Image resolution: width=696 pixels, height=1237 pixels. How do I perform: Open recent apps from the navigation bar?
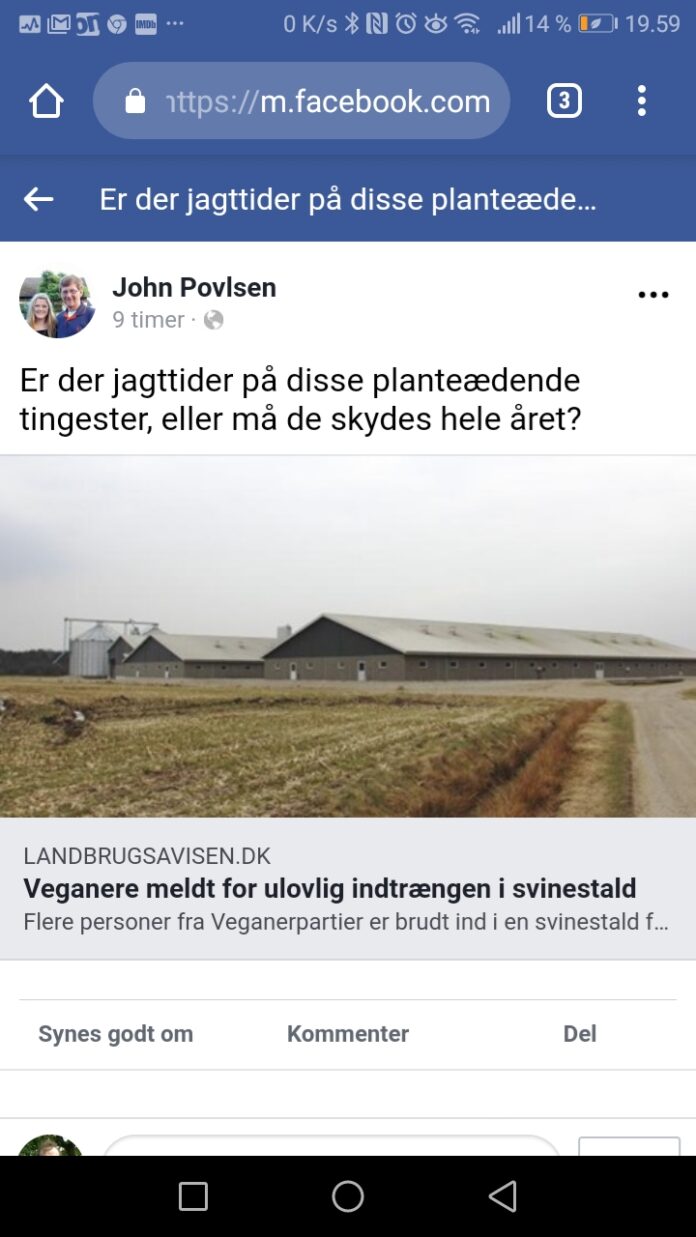click(x=193, y=1196)
